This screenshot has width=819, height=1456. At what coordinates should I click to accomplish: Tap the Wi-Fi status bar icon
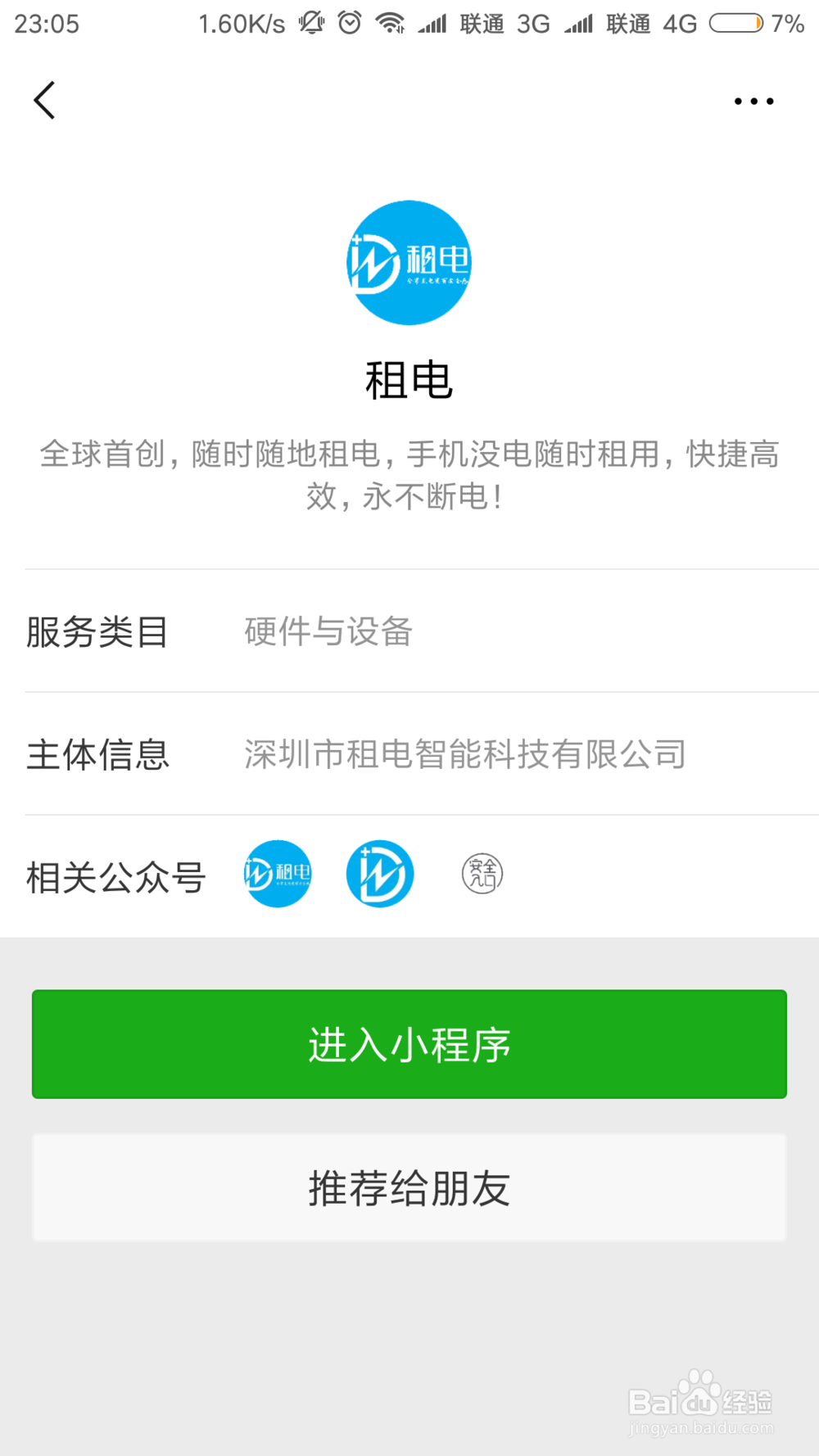click(x=391, y=22)
